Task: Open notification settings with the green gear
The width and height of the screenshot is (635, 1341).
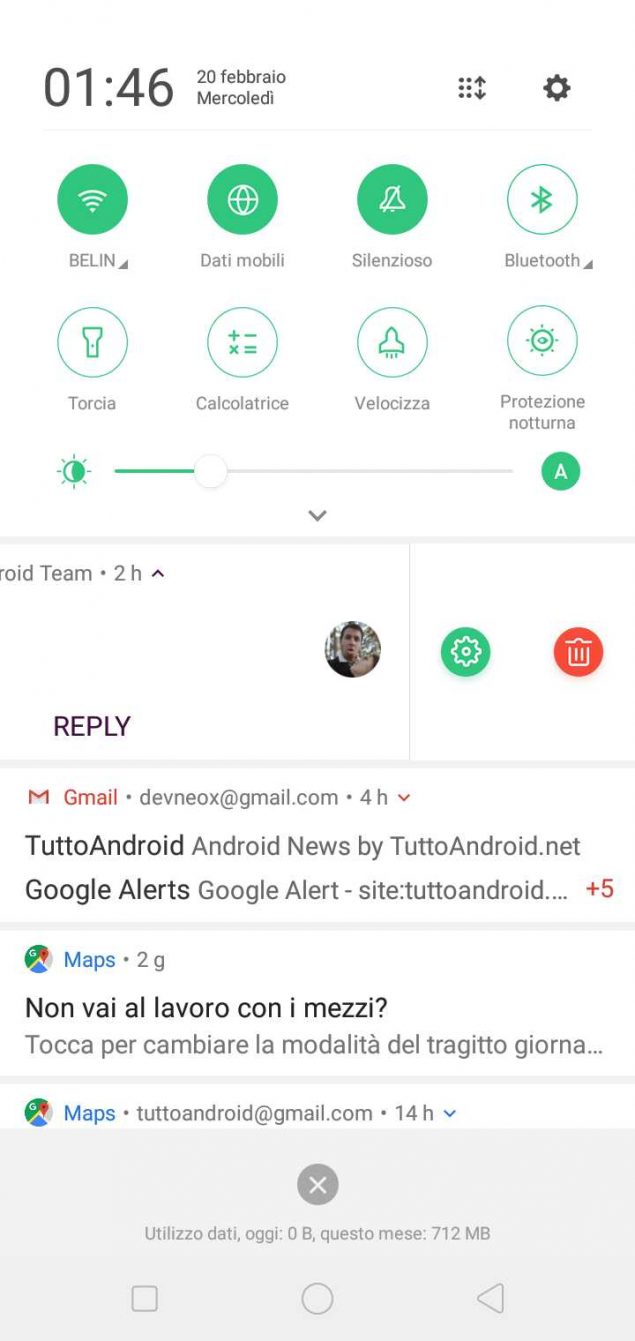Action: 466,652
